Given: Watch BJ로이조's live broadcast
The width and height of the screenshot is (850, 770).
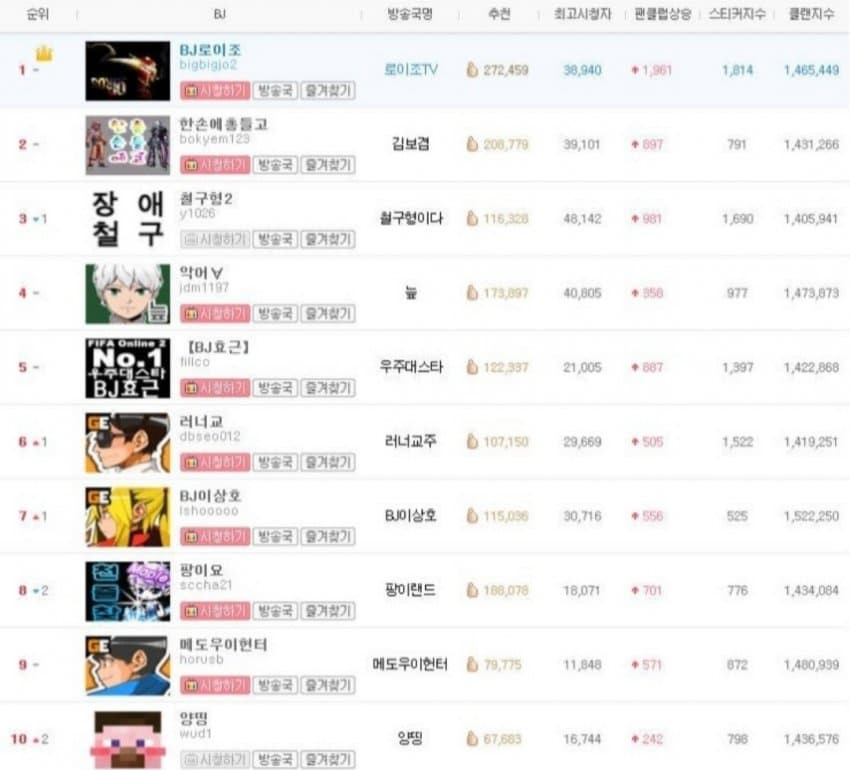Looking at the screenshot, I should (x=214, y=90).
